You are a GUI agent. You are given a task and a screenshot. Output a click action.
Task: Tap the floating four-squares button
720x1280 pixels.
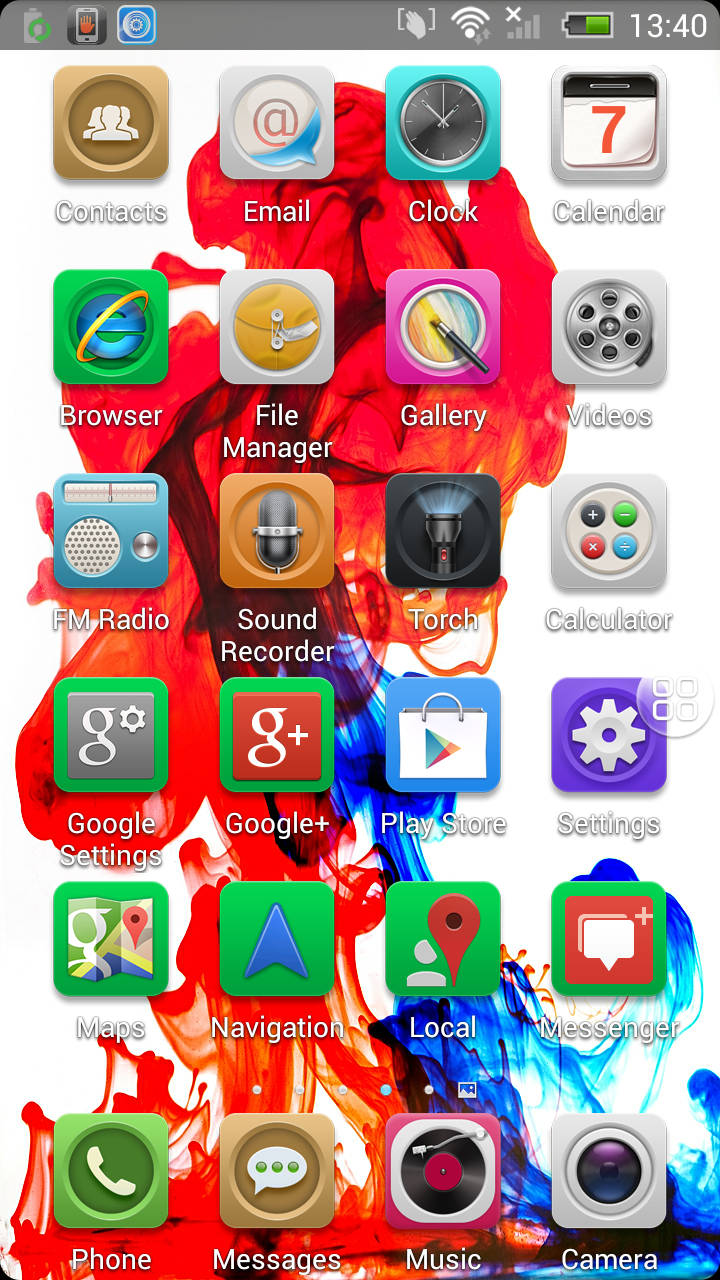[675, 700]
